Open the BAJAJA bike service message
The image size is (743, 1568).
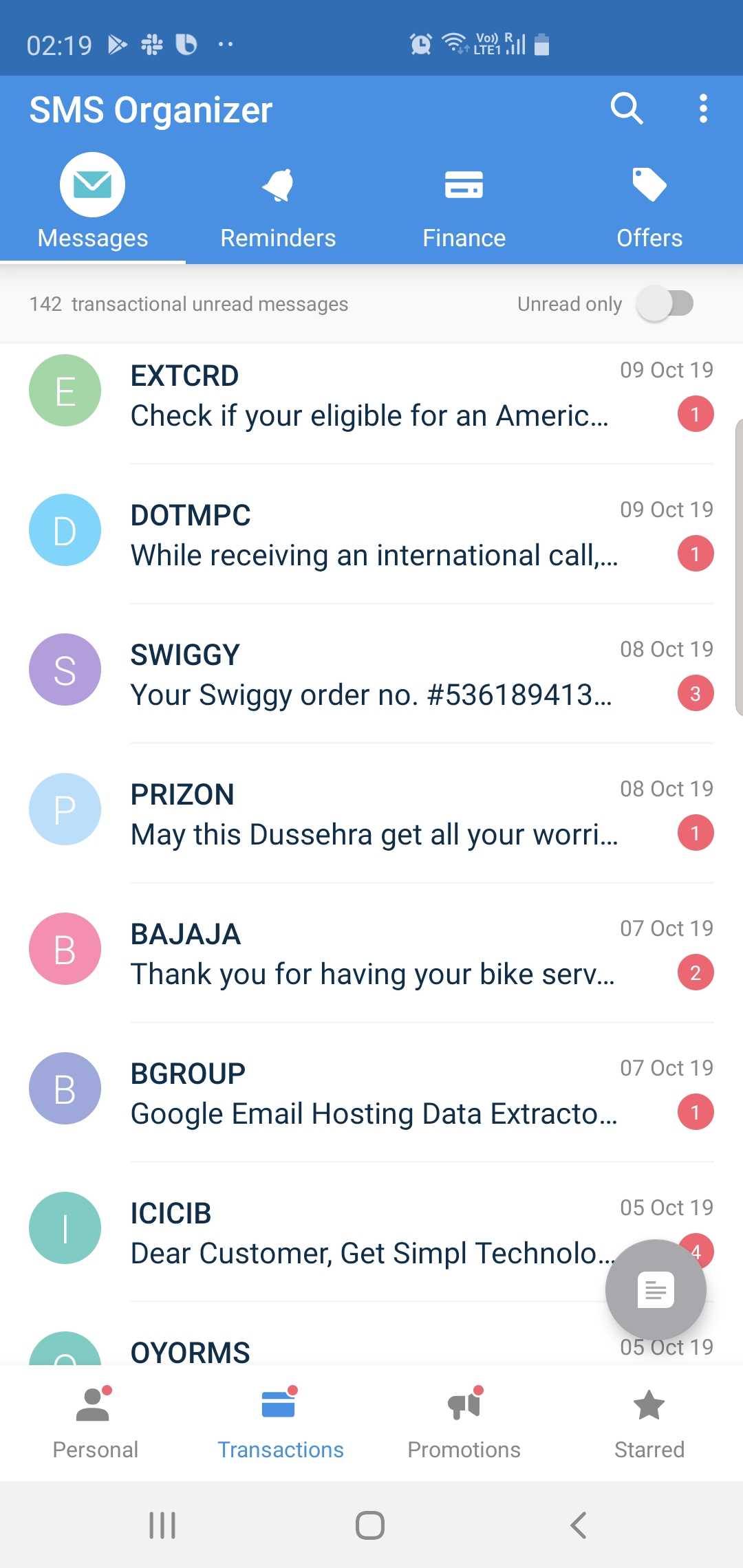pyautogui.click(x=371, y=952)
